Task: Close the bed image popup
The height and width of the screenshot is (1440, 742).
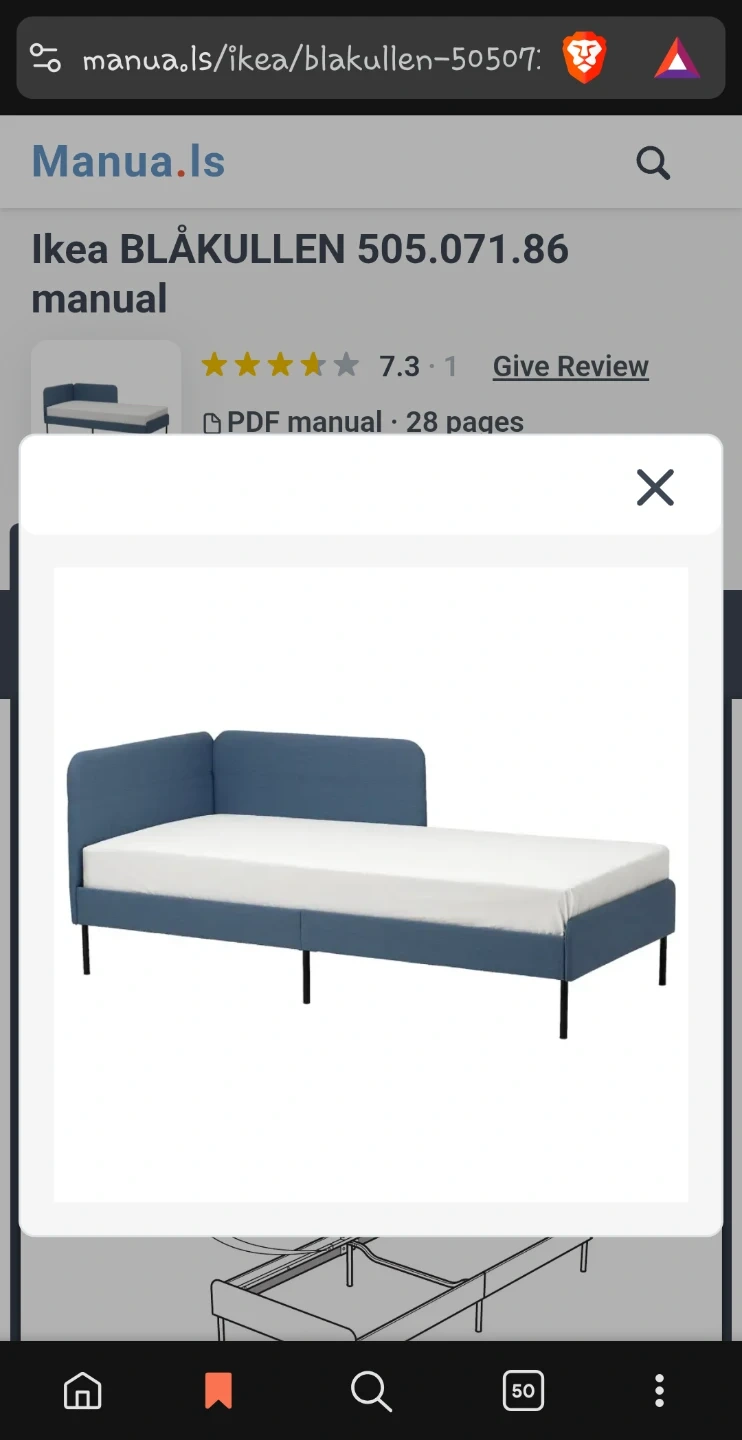Action: [655, 487]
